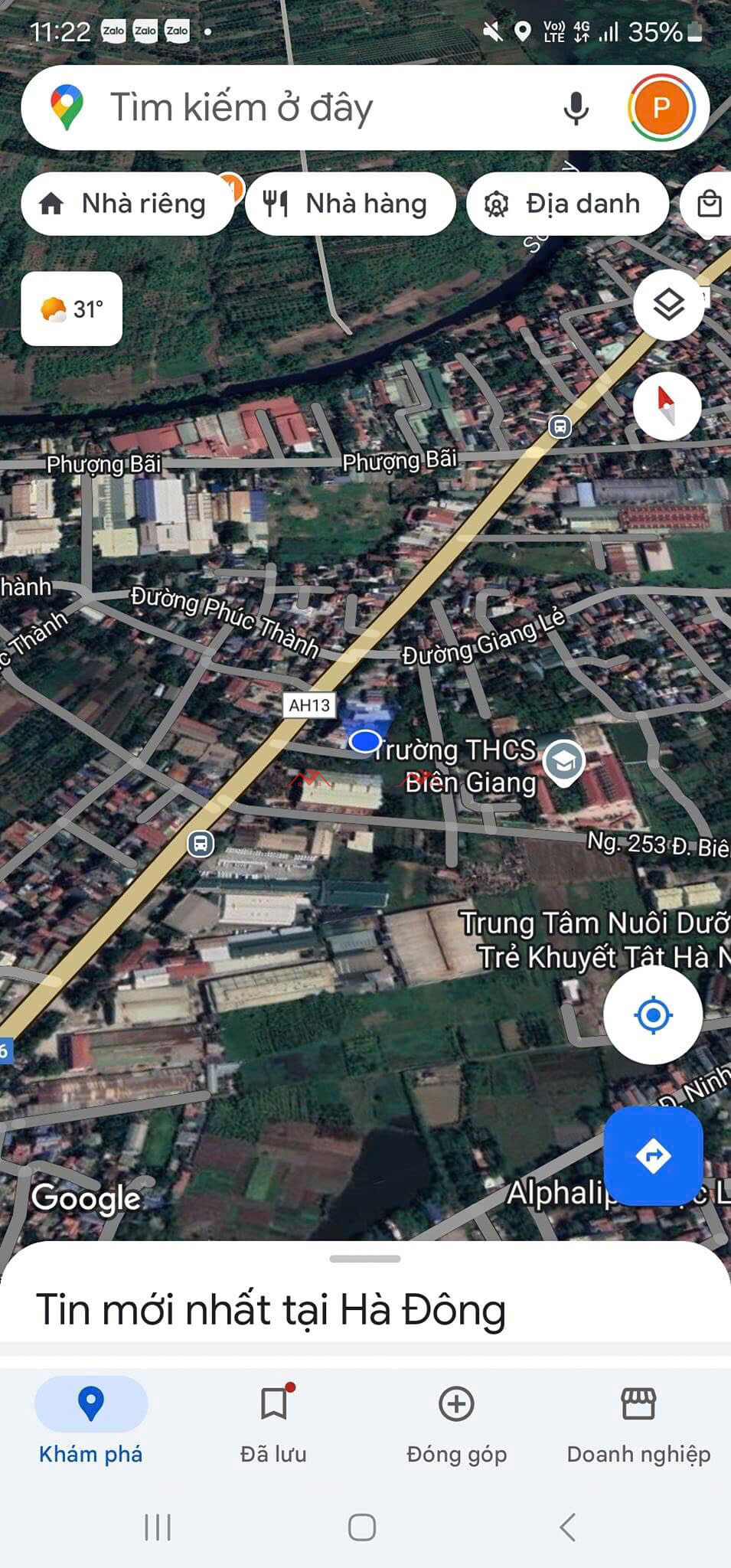Tap the "Tìm kiếm ở đây" search box
The width and height of the screenshot is (731, 1568).
pyautogui.click(x=306, y=107)
